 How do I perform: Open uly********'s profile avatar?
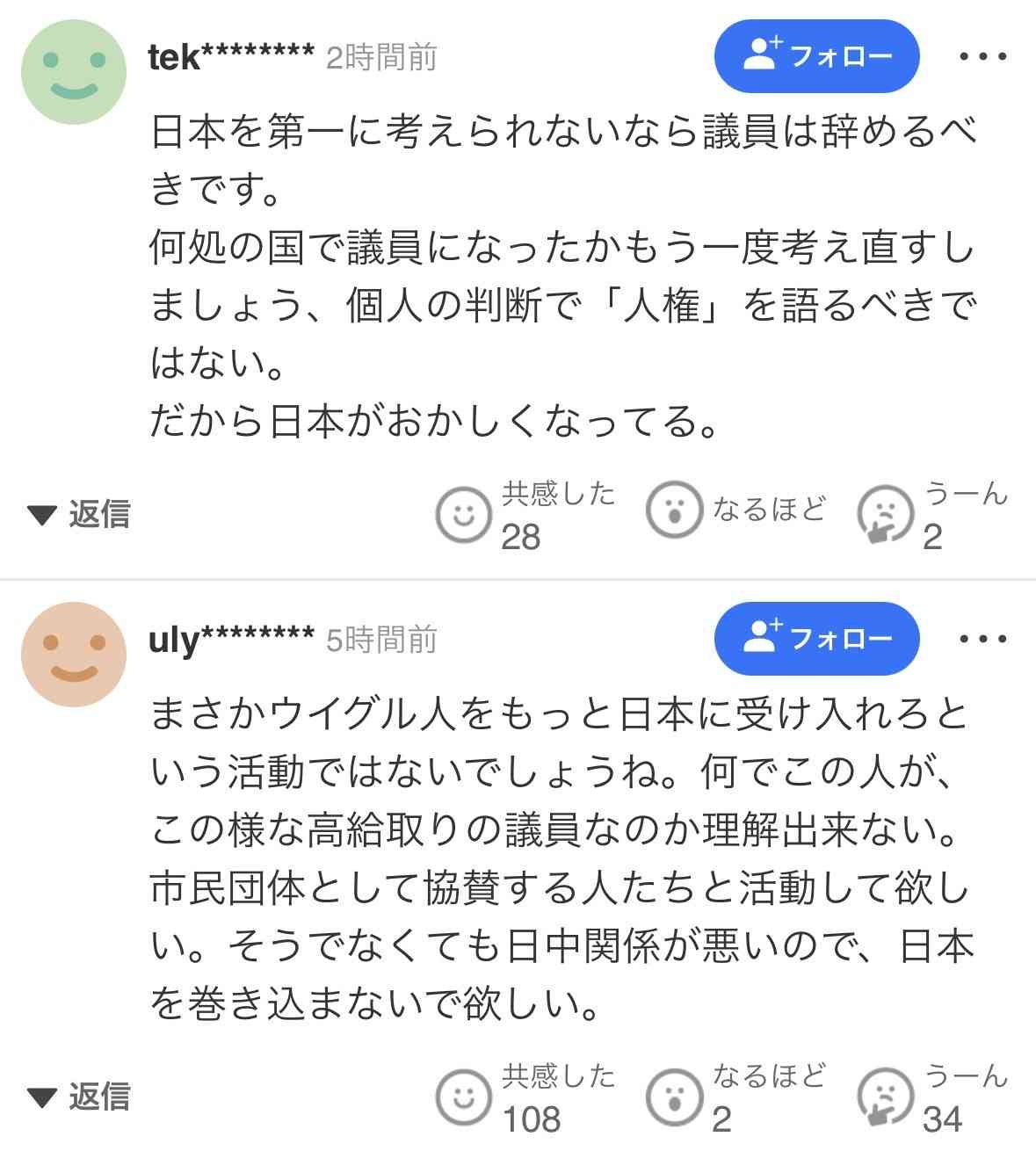(x=74, y=655)
